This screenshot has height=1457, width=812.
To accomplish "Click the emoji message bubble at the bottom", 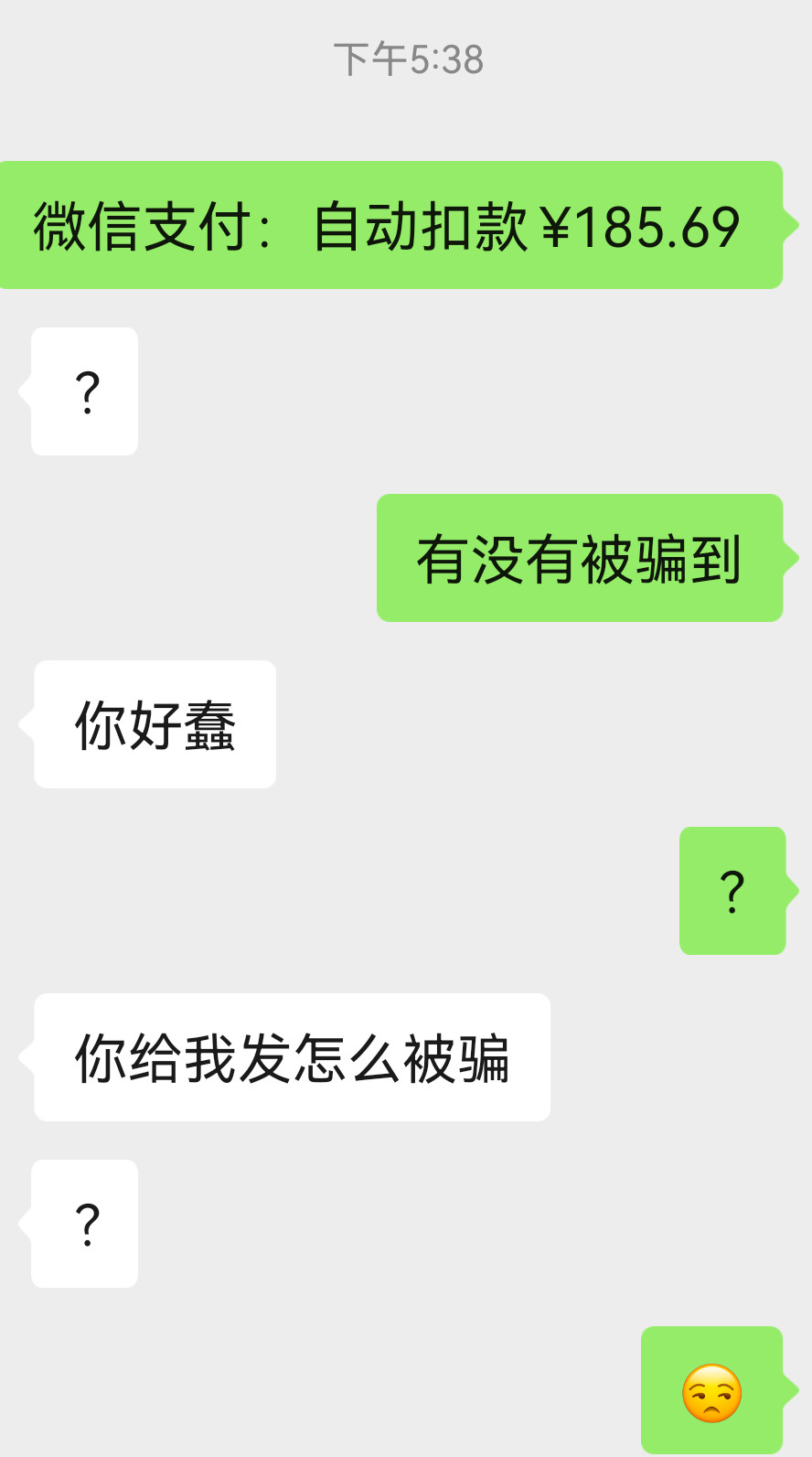I will point(712,1388).
